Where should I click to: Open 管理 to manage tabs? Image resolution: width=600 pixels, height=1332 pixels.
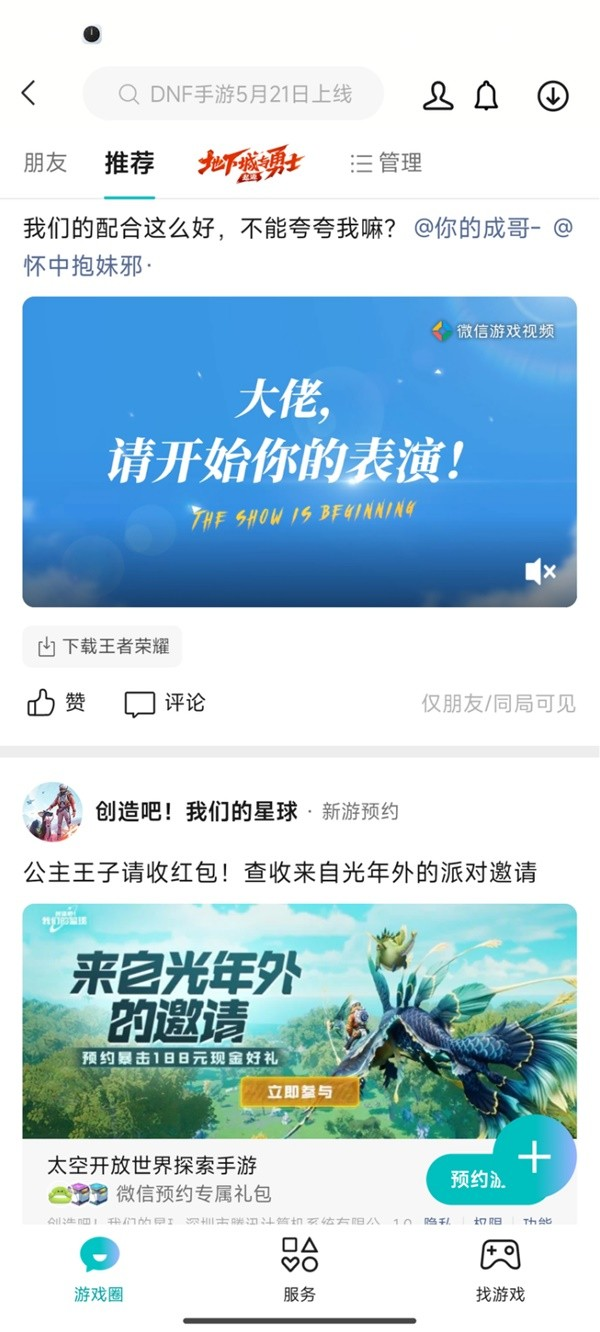(386, 163)
